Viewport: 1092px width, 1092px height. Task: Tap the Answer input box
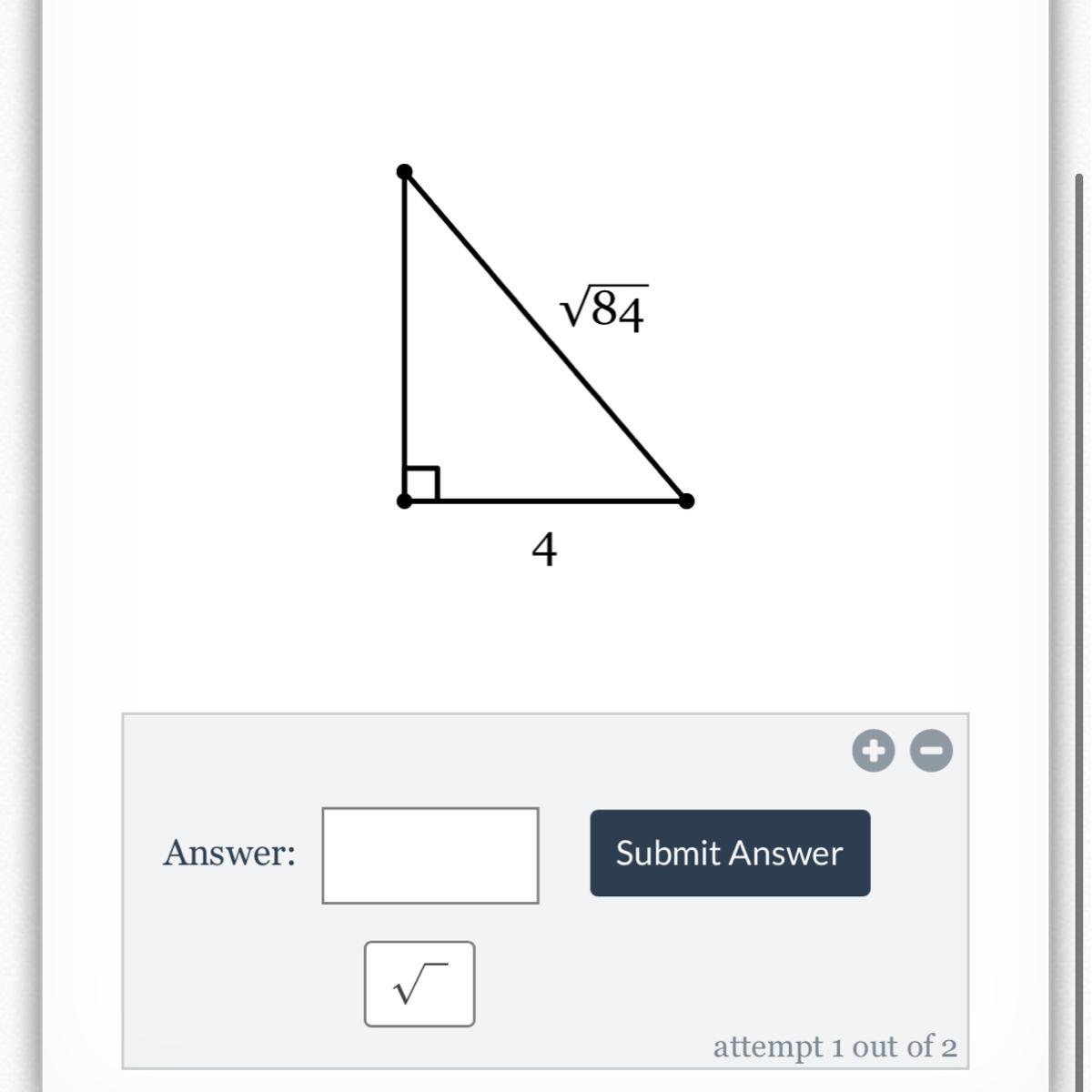(430, 855)
